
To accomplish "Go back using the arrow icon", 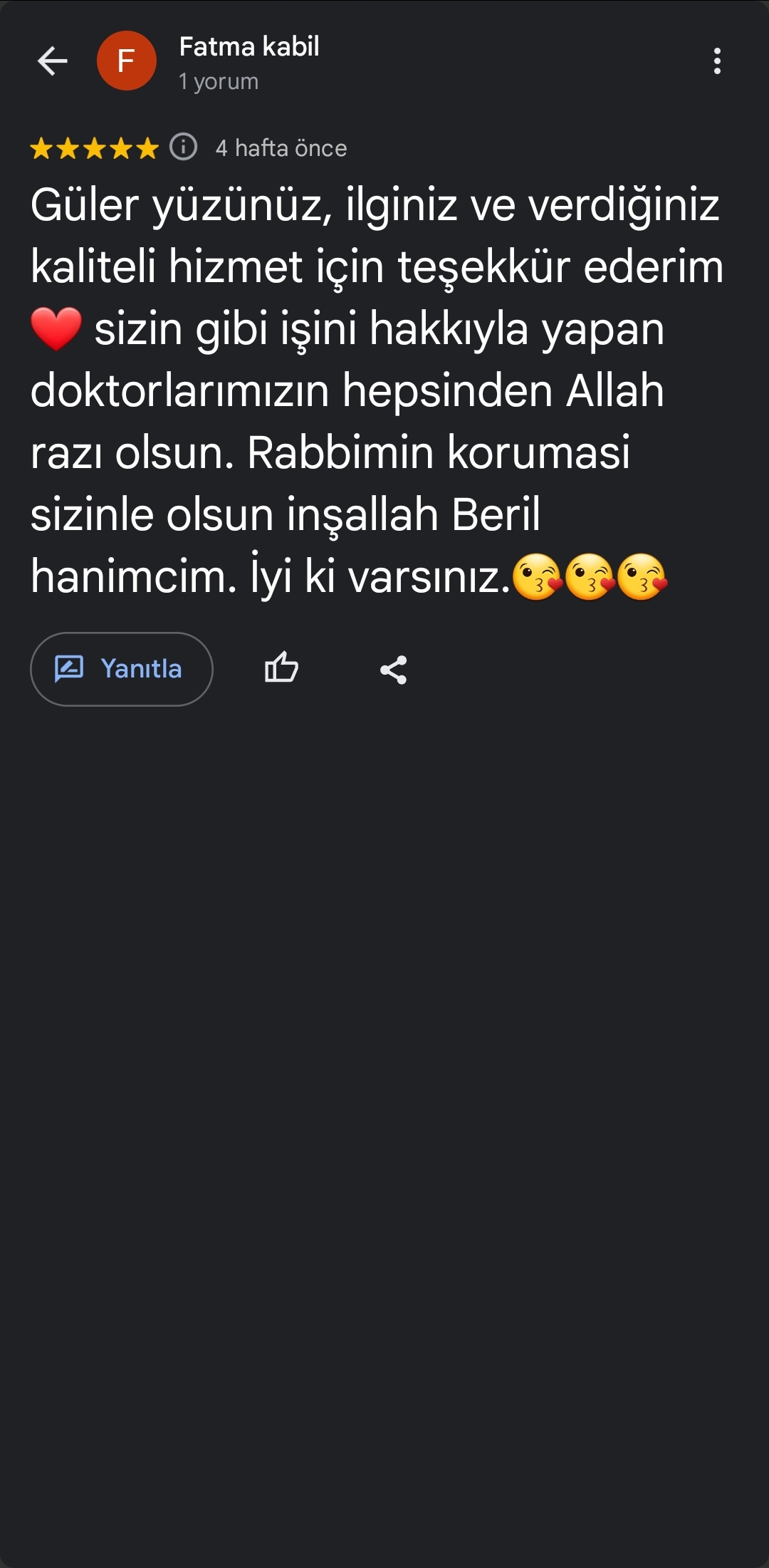I will point(52,61).
